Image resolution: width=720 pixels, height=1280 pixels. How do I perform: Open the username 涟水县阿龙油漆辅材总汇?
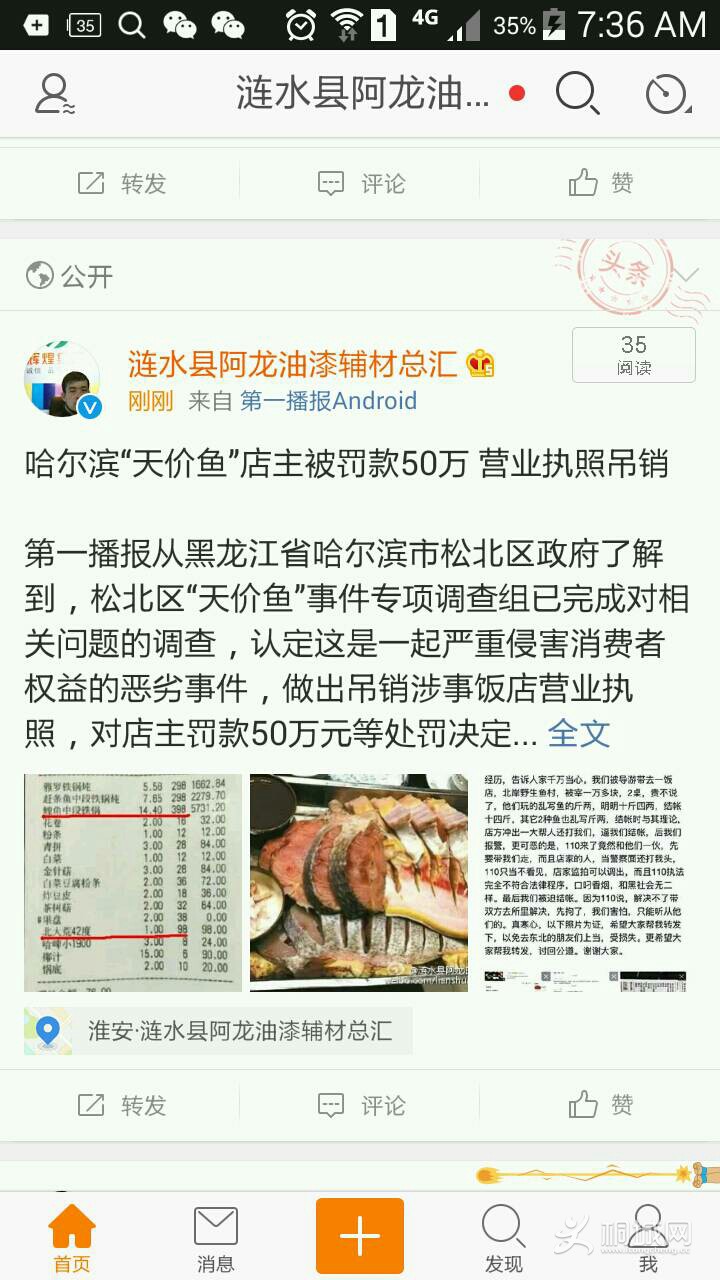click(292, 363)
